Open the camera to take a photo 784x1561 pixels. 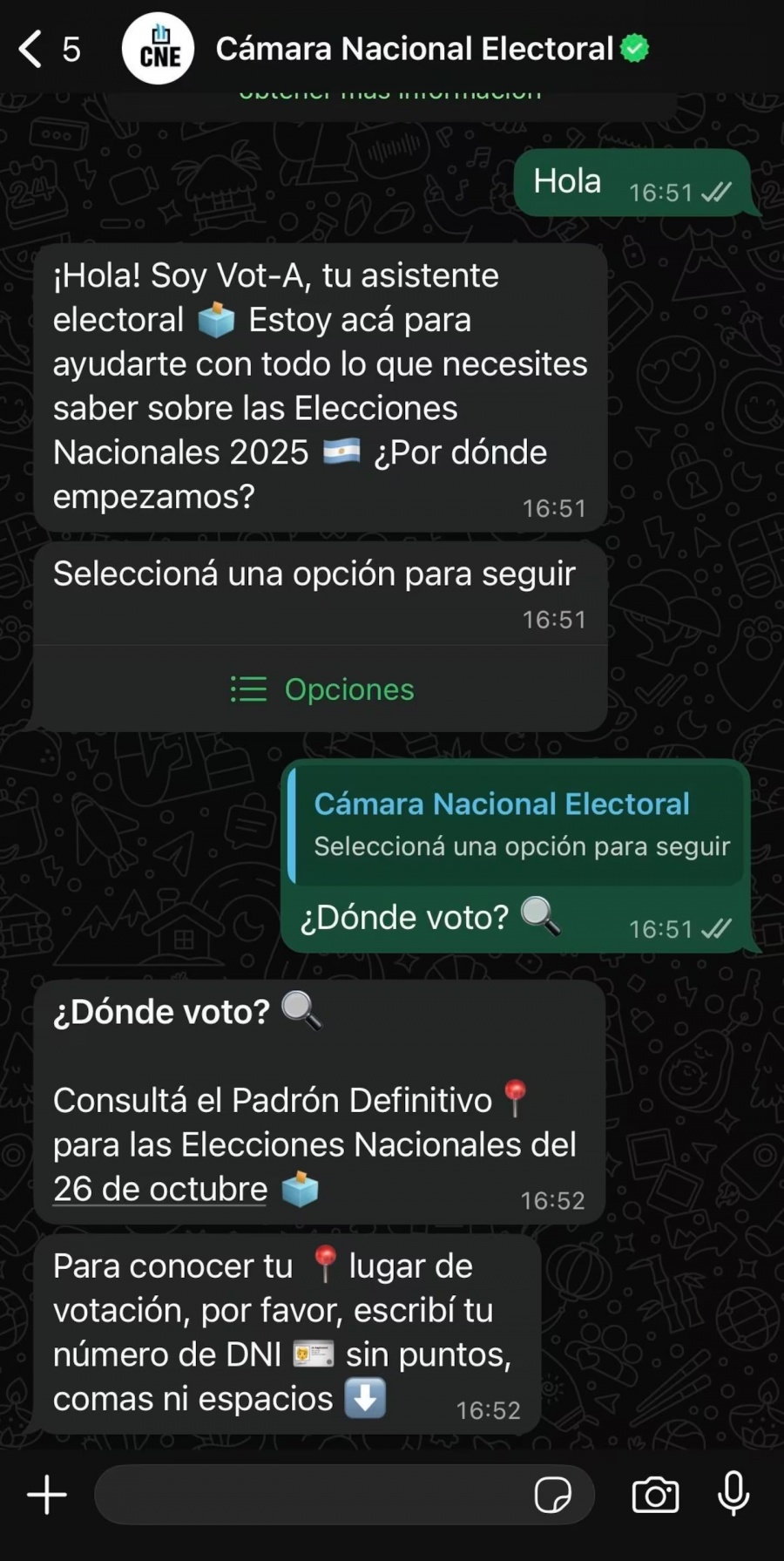click(655, 1494)
